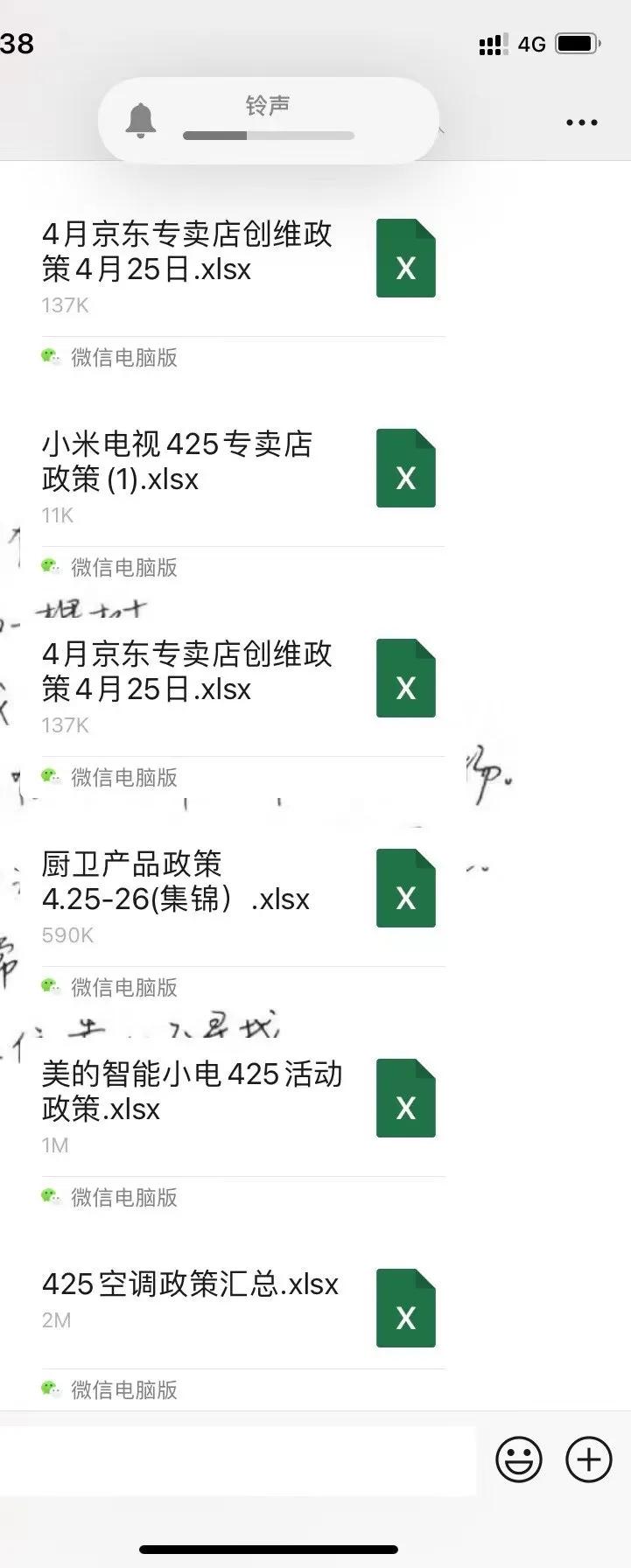Open the emoji picker icon
Image resolution: width=631 pixels, height=1568 pixels.
[518, 1459]
